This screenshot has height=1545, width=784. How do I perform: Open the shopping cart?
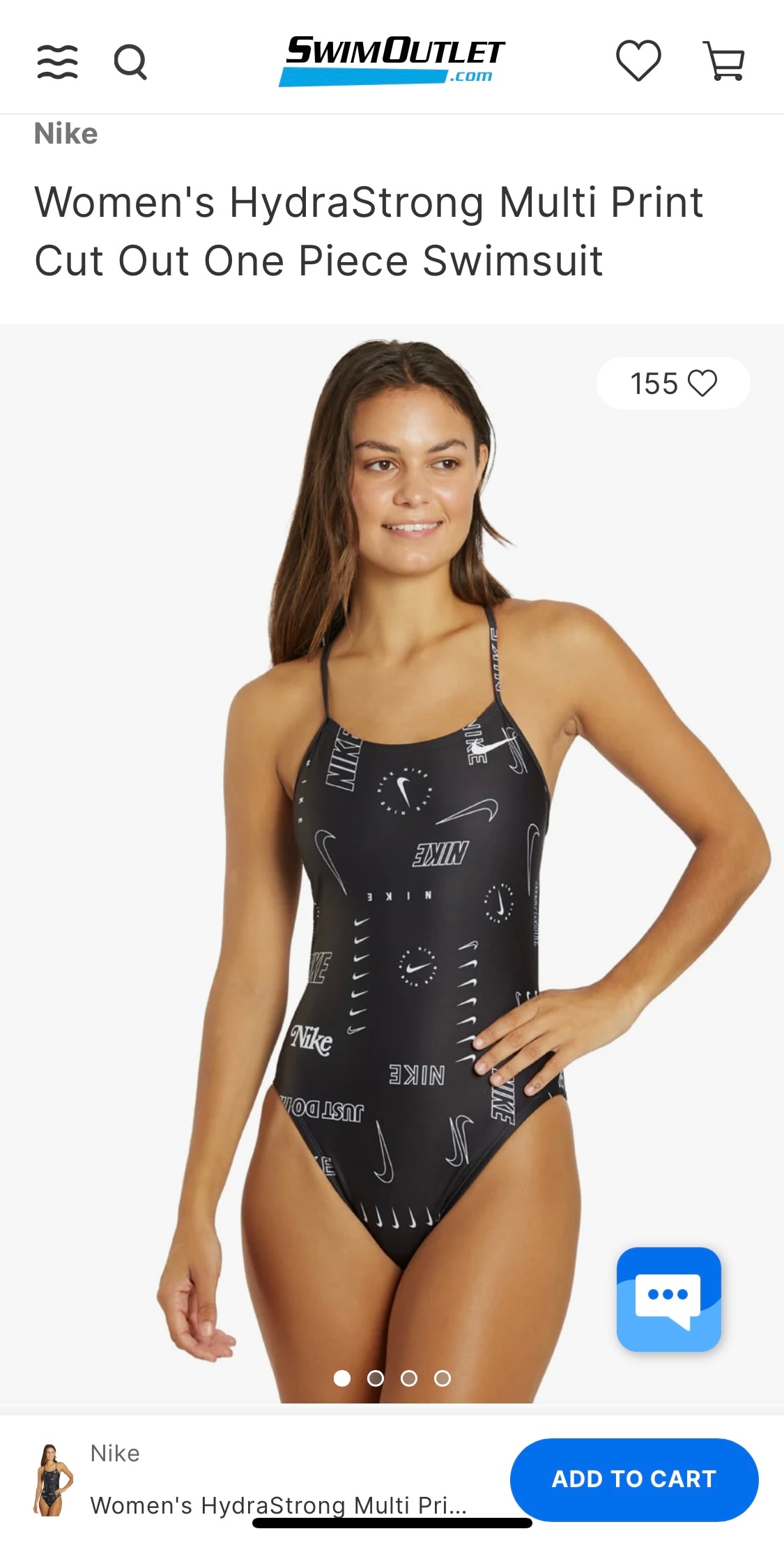[725, 61]
